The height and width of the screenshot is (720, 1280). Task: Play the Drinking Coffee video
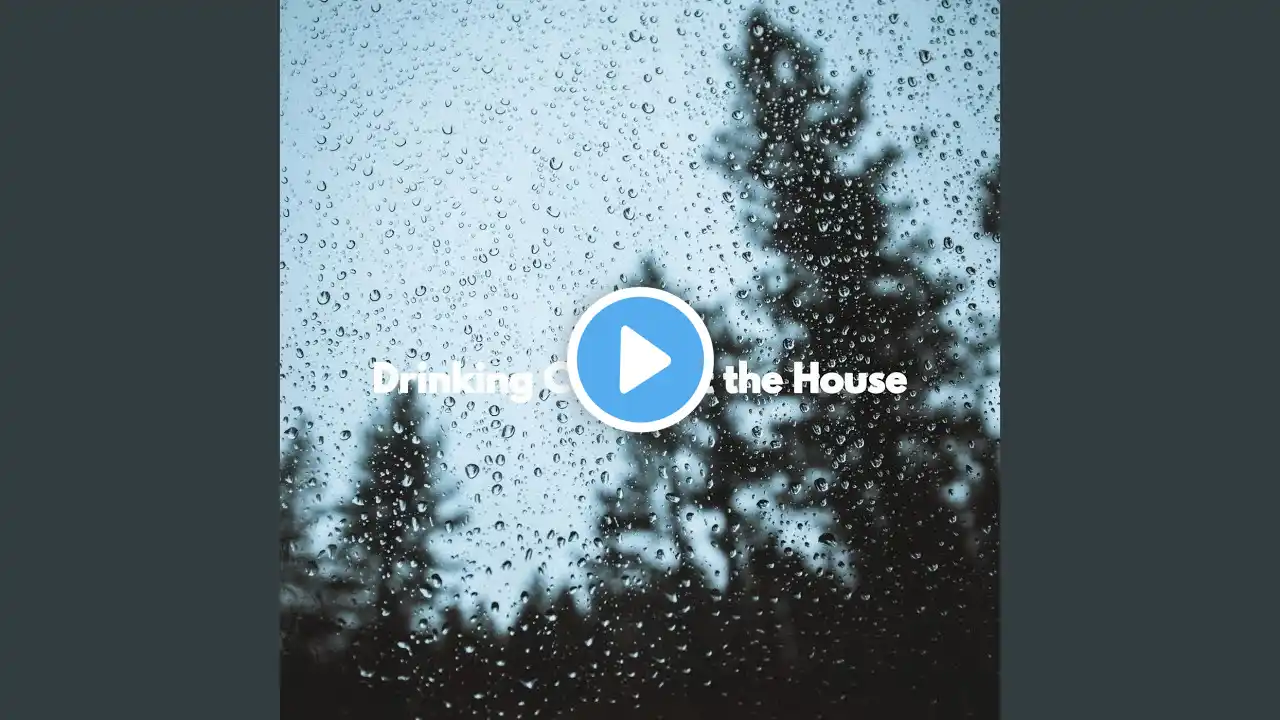tap(640, 360)
